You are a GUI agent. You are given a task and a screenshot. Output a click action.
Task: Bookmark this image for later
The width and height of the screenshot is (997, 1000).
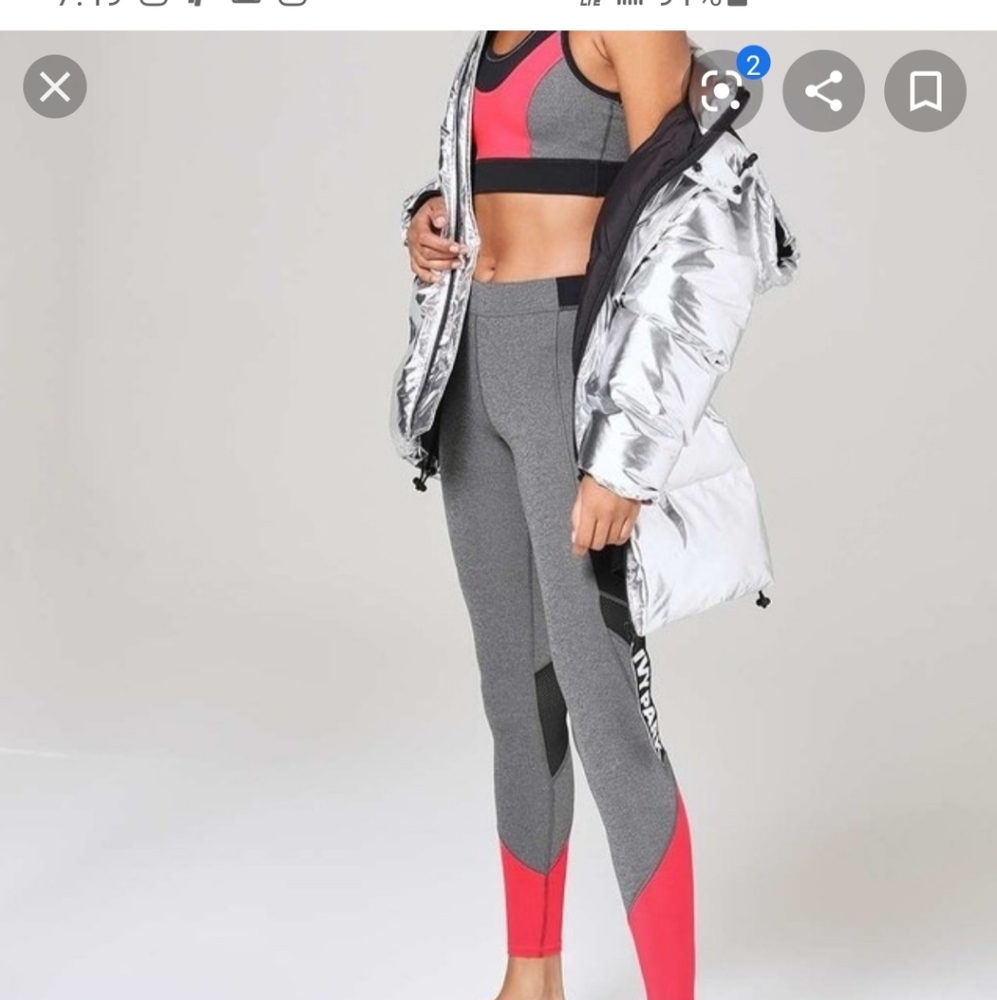pos(922,92)
